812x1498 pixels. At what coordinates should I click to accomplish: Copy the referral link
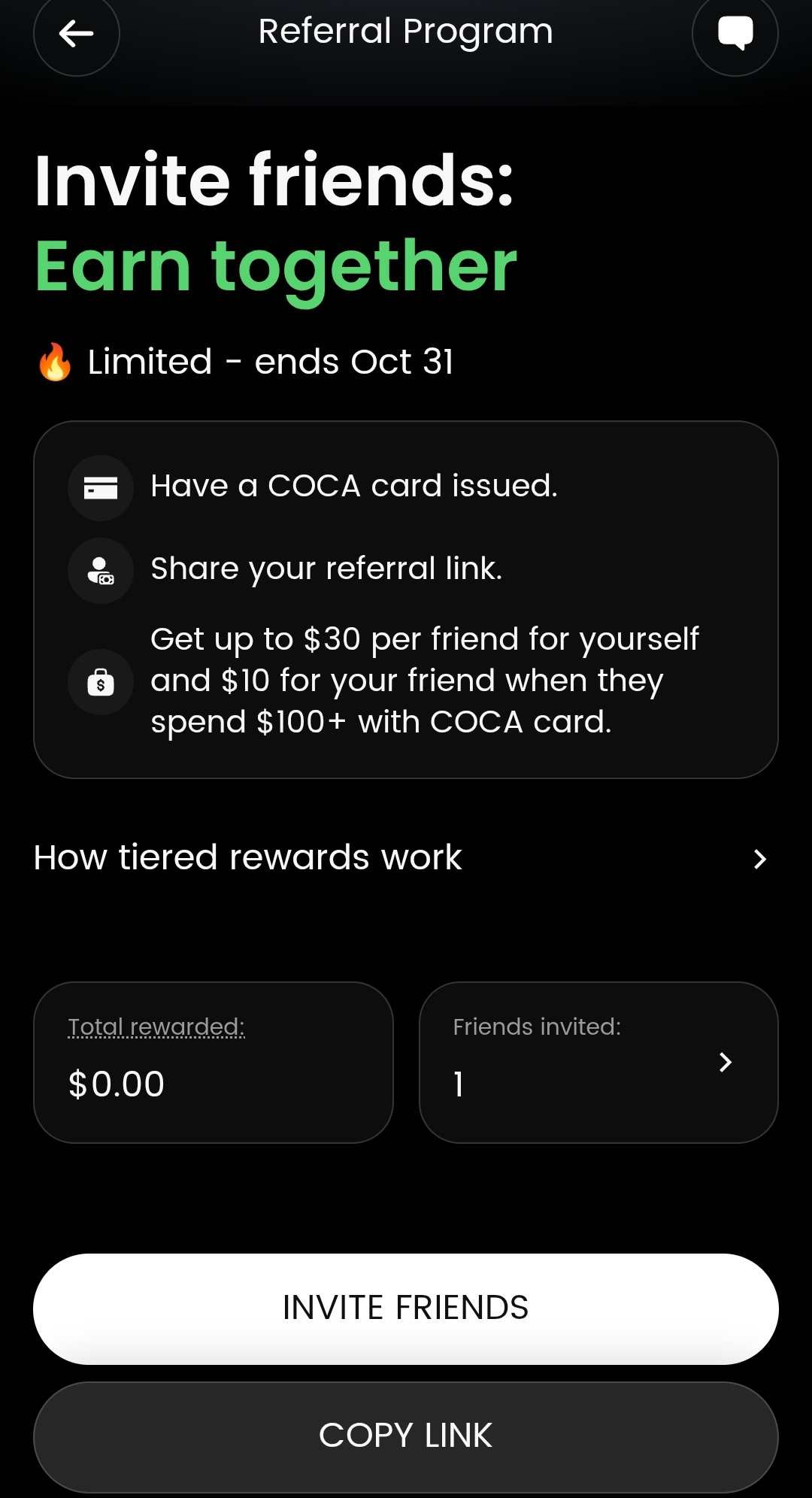406,1436
